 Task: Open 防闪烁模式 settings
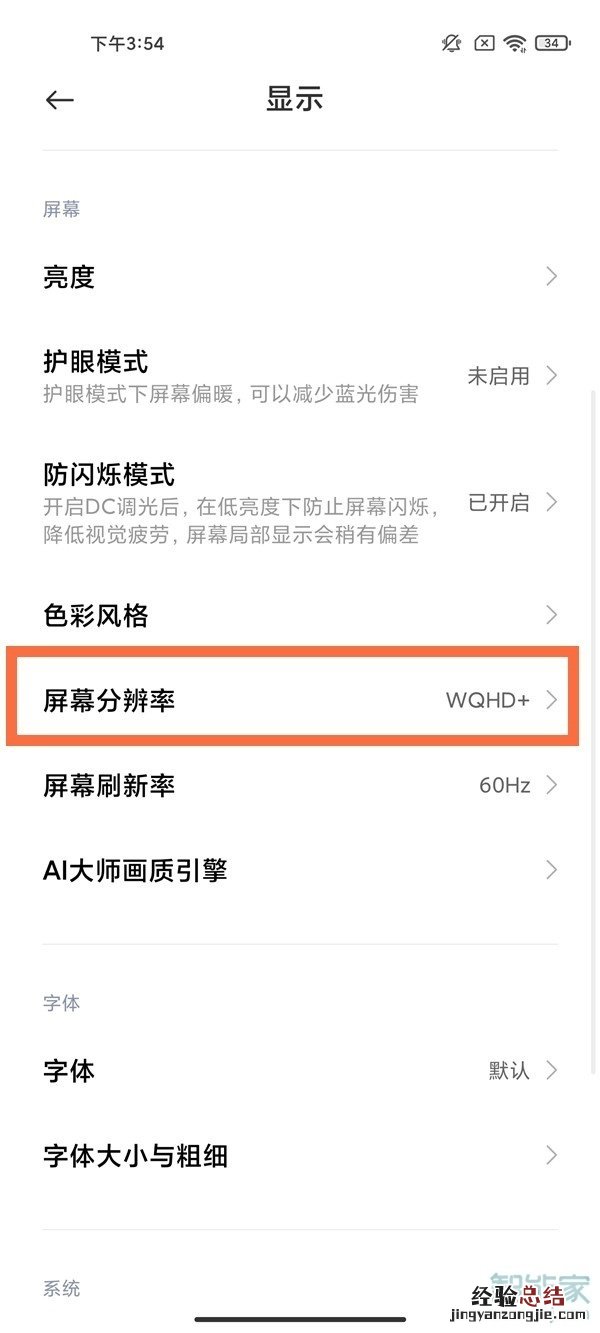click(x=300, y=502)
